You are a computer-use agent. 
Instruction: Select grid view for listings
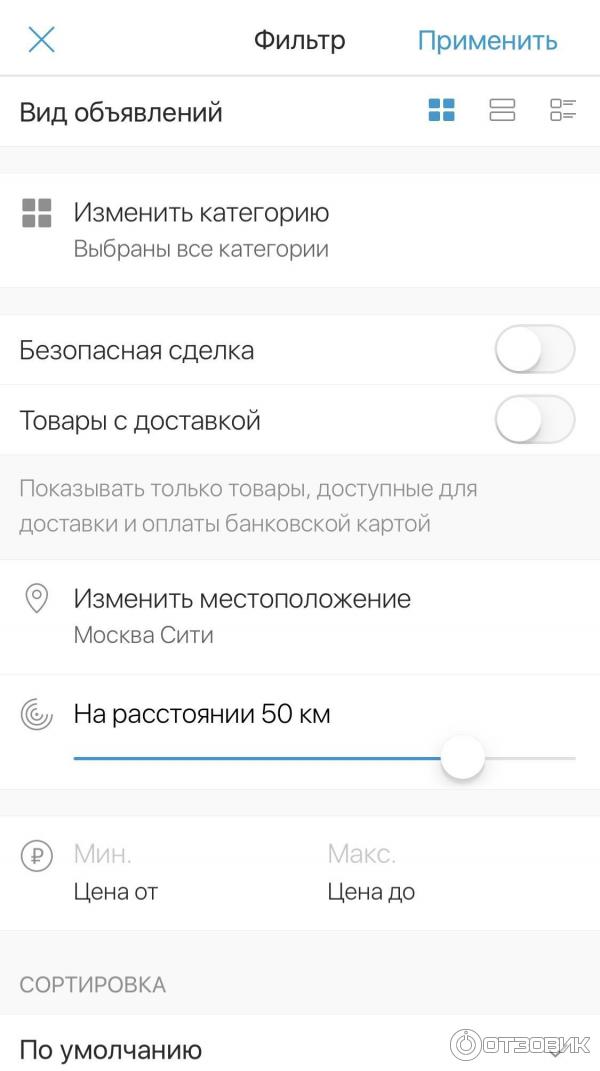click(441, 111)
